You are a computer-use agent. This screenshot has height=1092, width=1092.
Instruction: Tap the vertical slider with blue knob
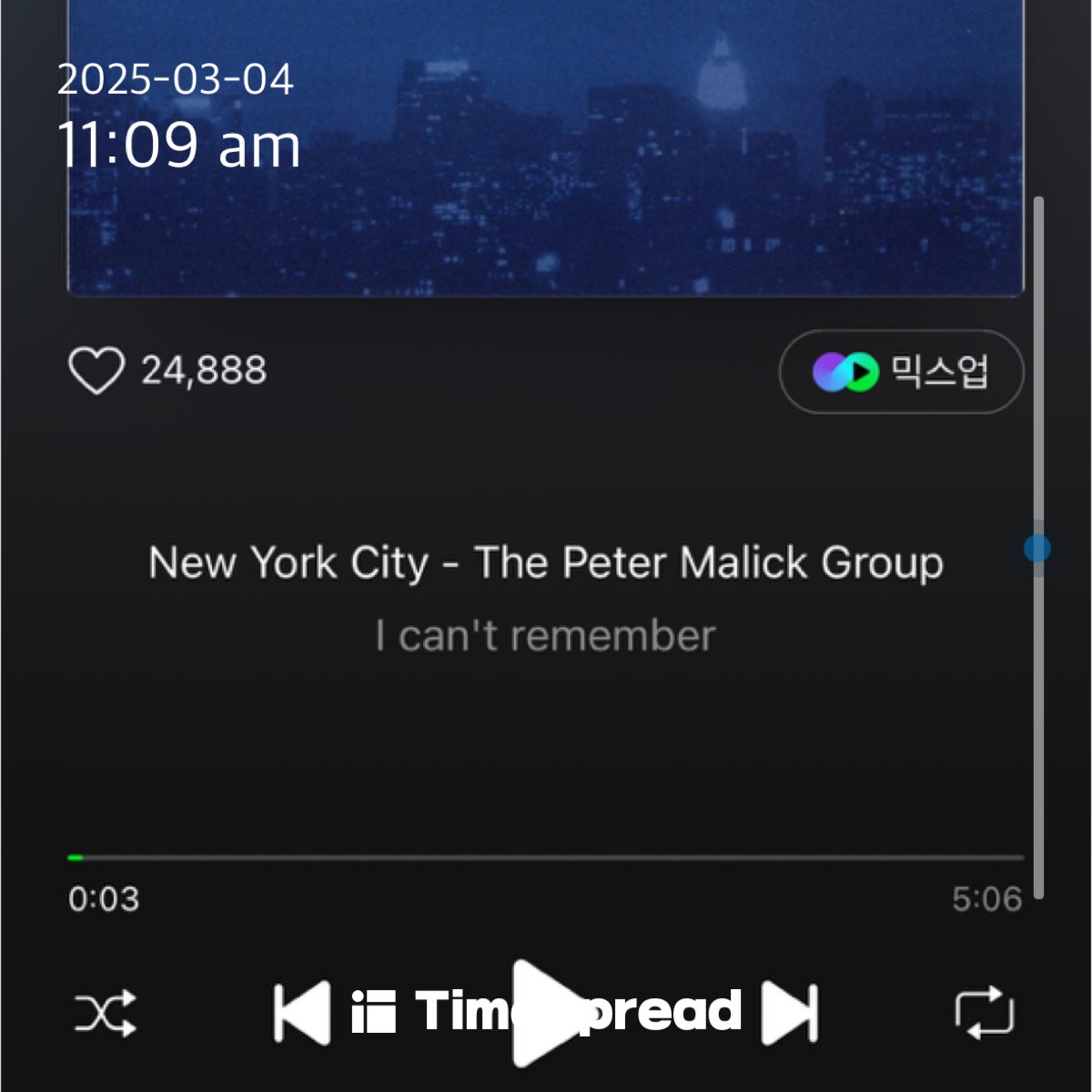[1037, 549]
